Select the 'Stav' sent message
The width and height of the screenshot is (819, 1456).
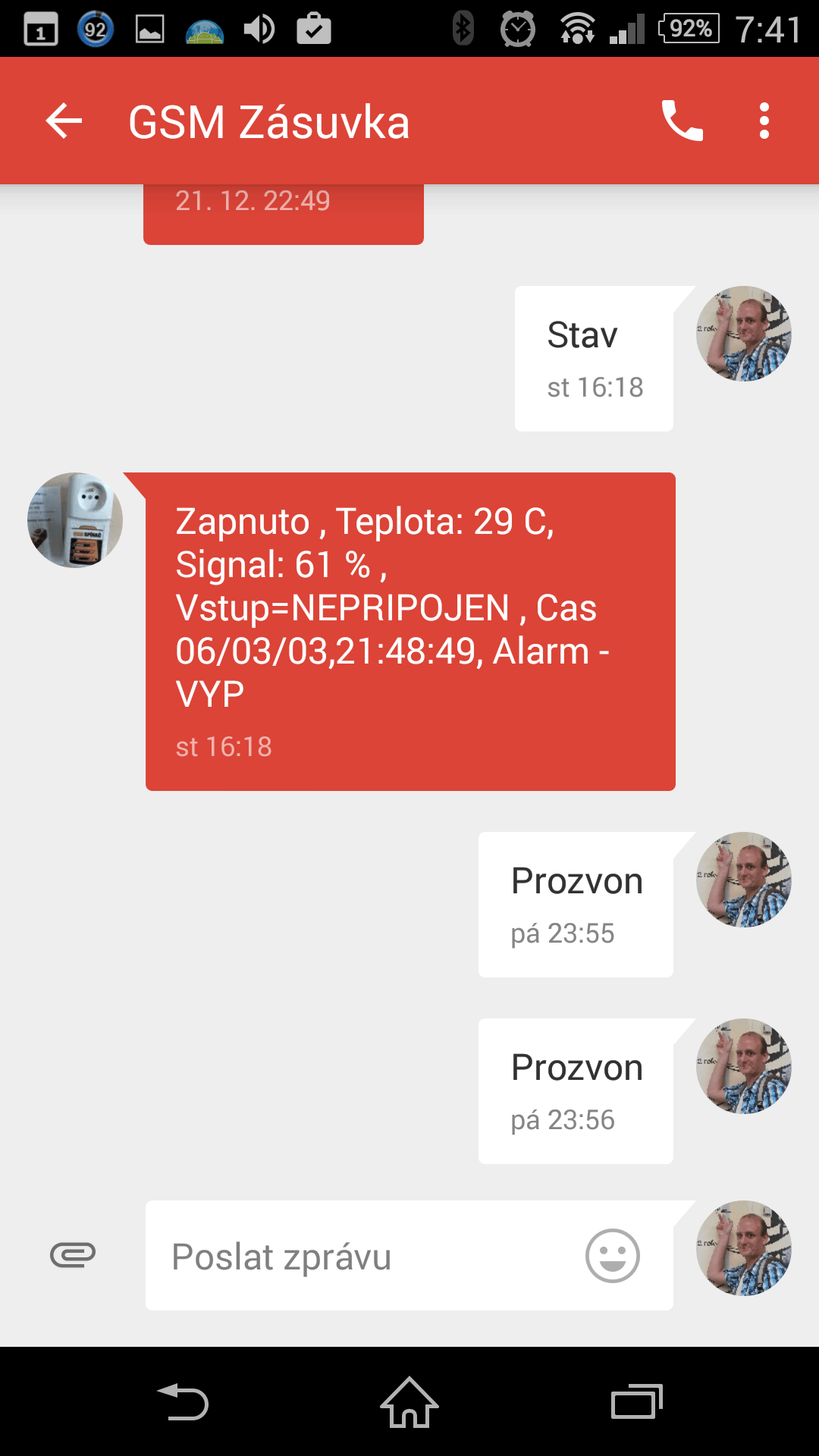594,359
